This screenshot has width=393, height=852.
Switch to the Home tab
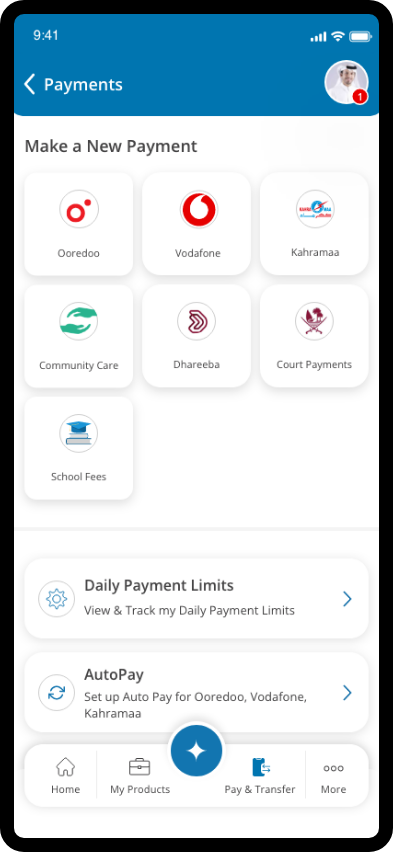65,776
